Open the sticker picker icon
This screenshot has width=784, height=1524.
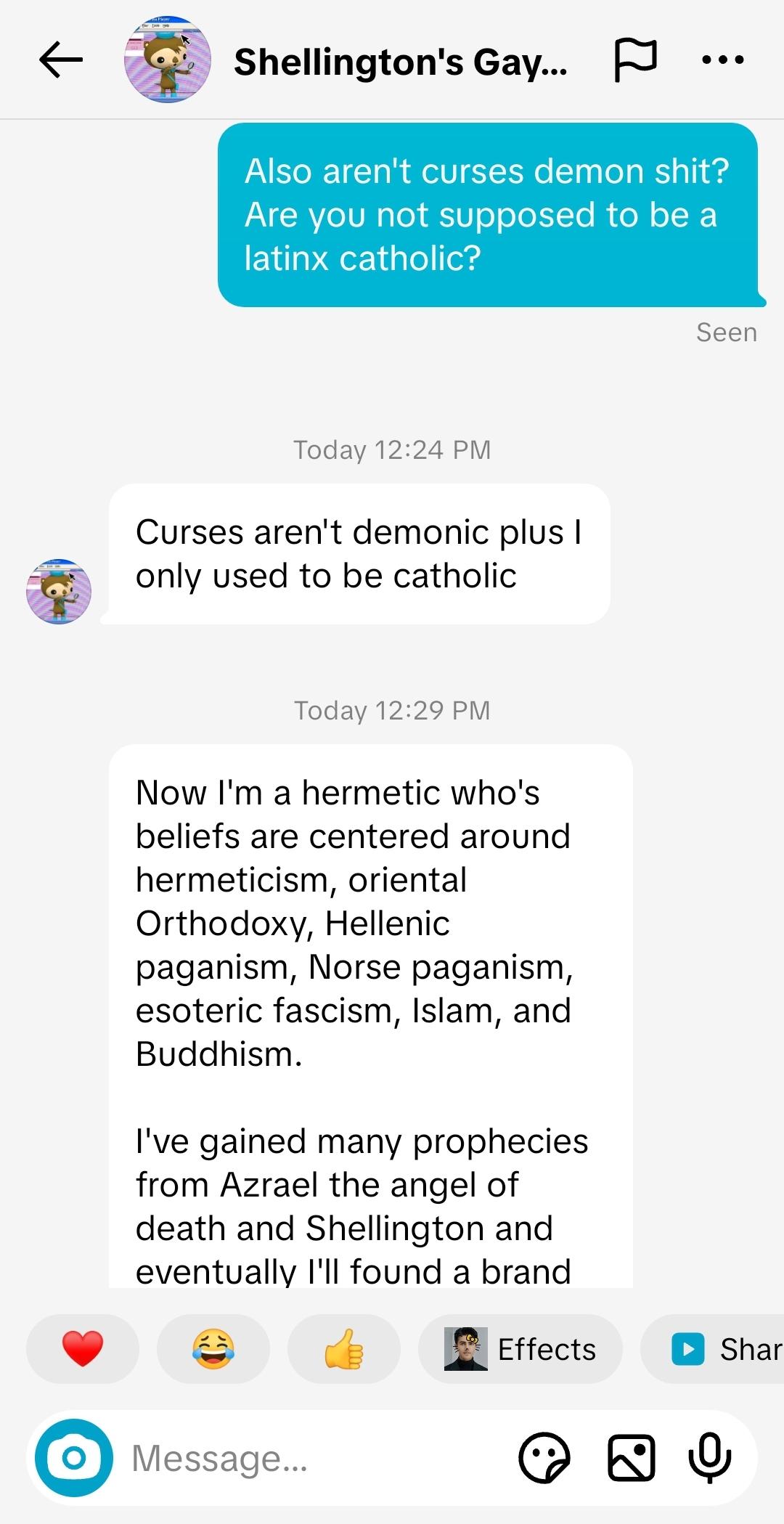click(544, 1457)
